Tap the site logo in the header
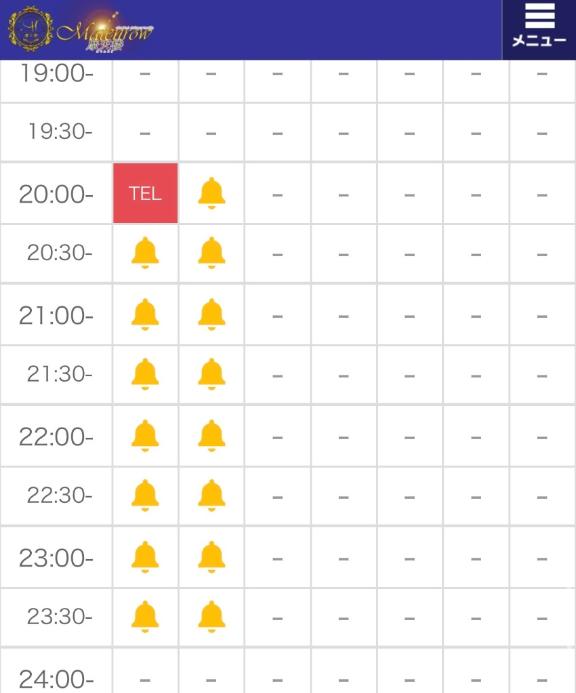The image size is (576, 693). pyautogui.click(x=81, y=30)
